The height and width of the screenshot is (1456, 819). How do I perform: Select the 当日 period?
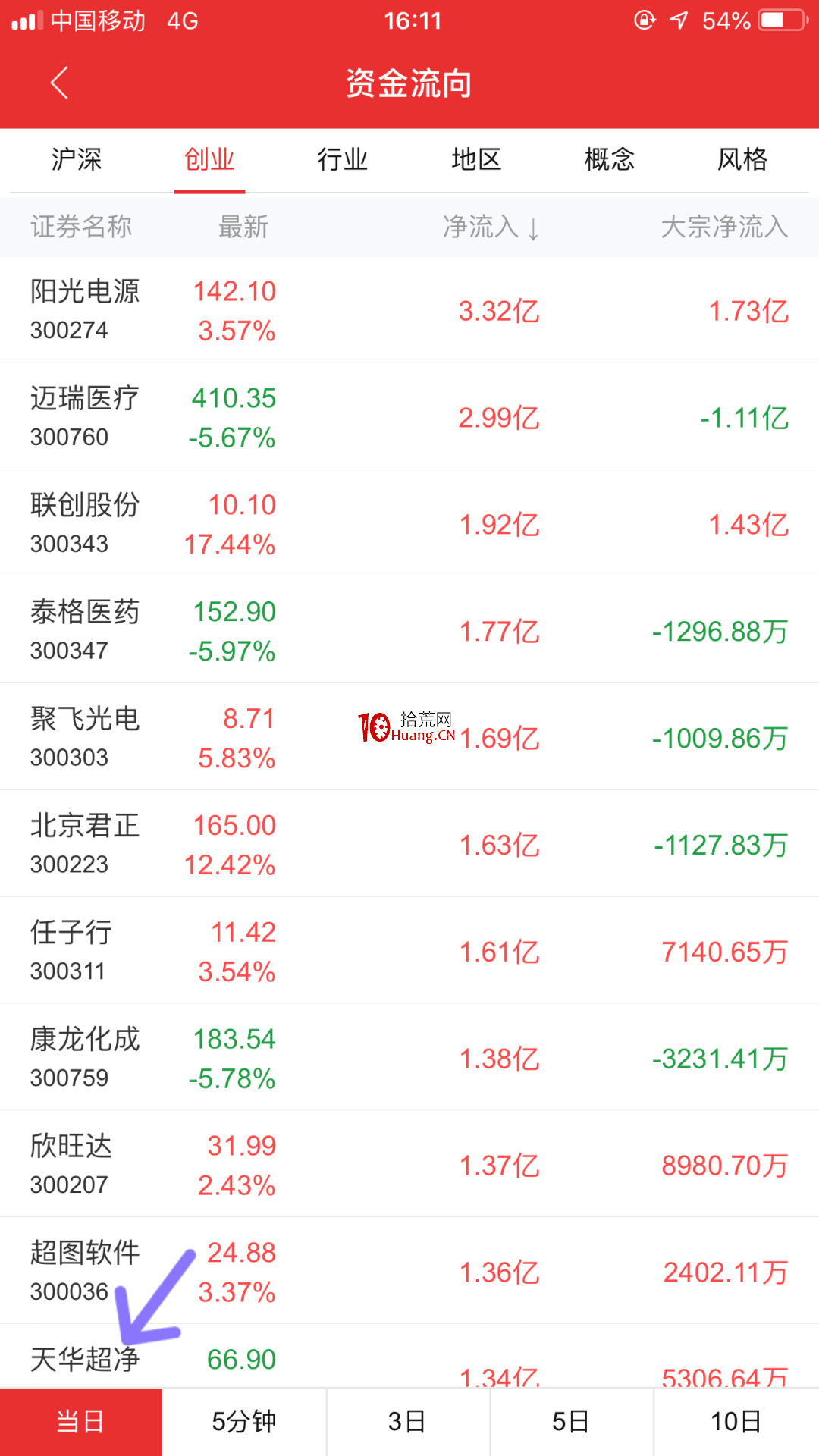pos(80,1422)
